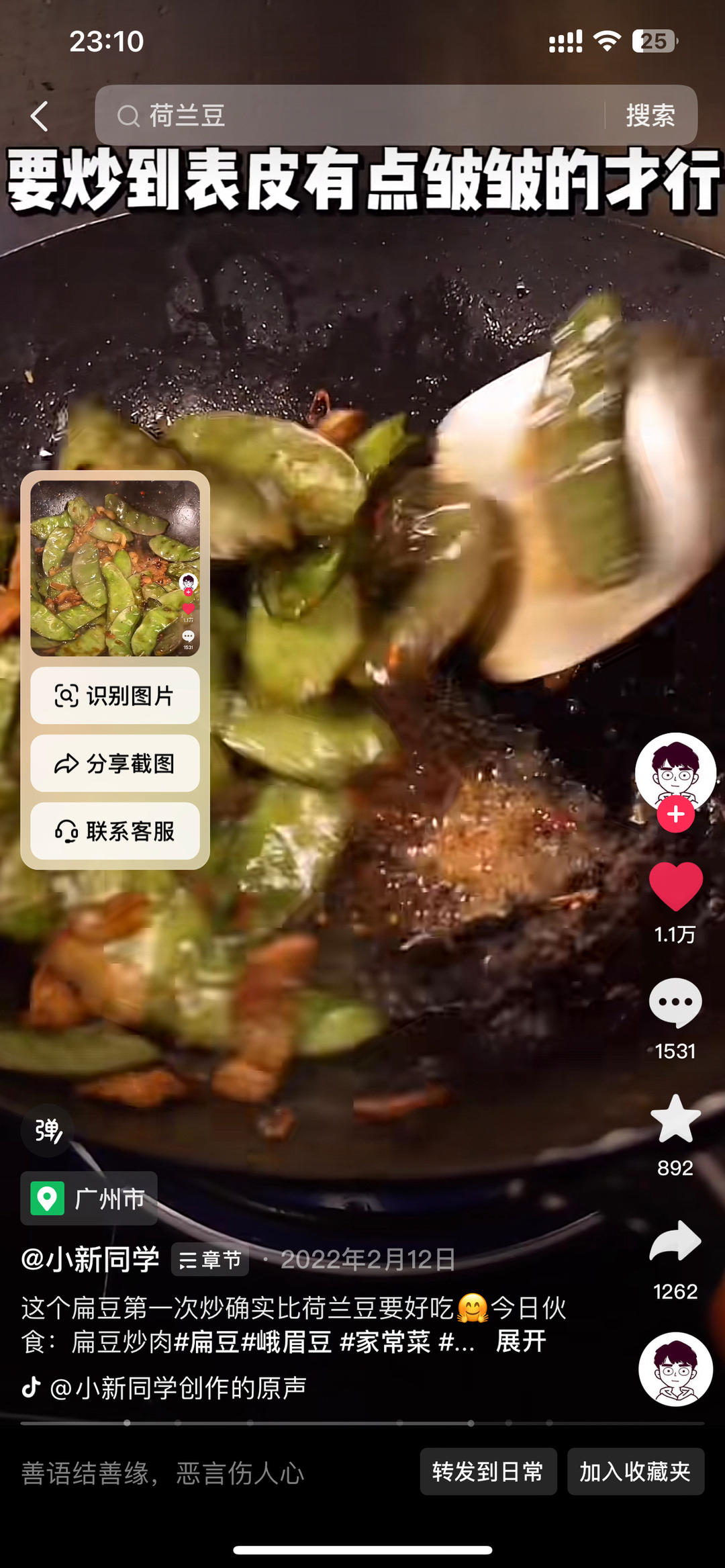The width and height of the screenshot is (725, 1568).
Task: Open the screenshot preview thumbnail
Action: (x=115, y=568)
